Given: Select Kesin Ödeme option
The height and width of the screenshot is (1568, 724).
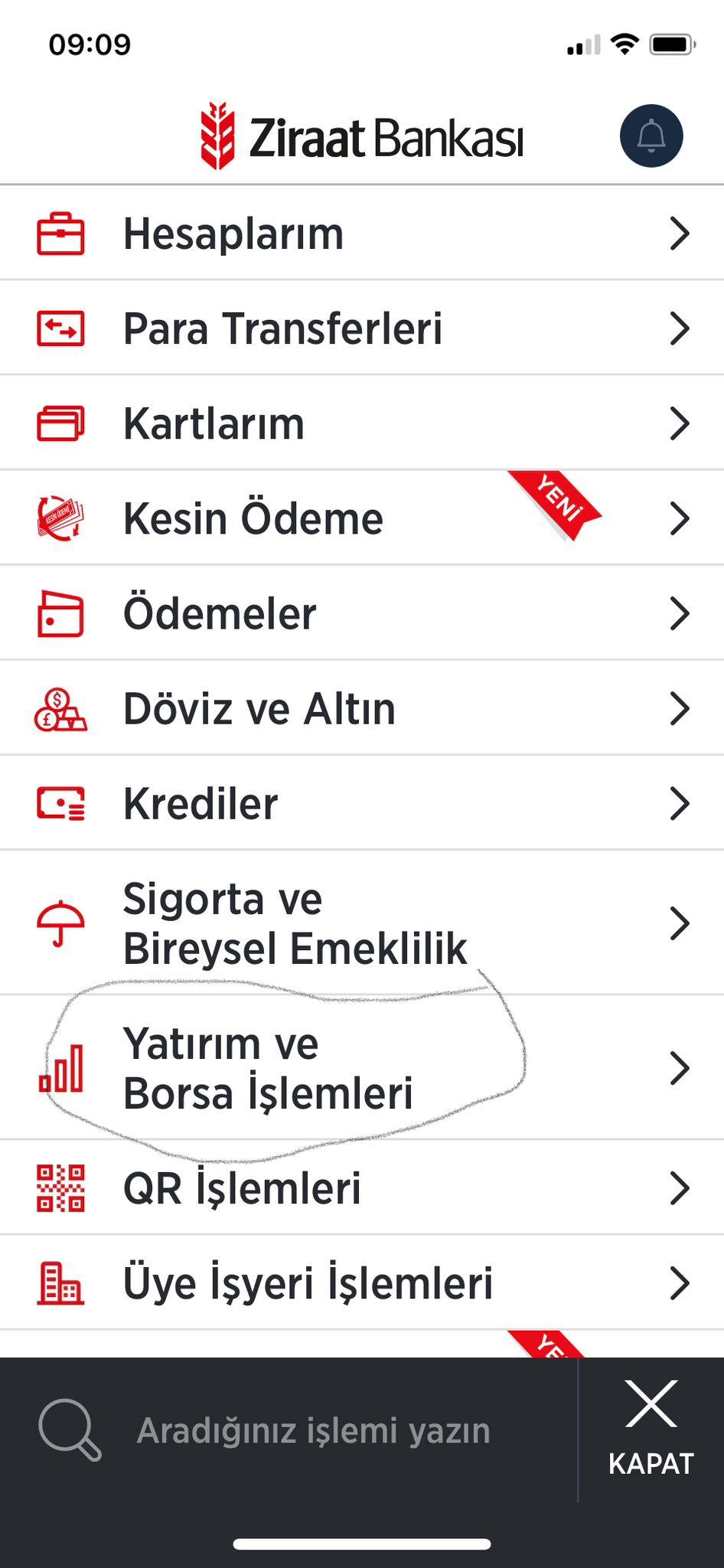Looking at the screenshot, I should [362, 518].
